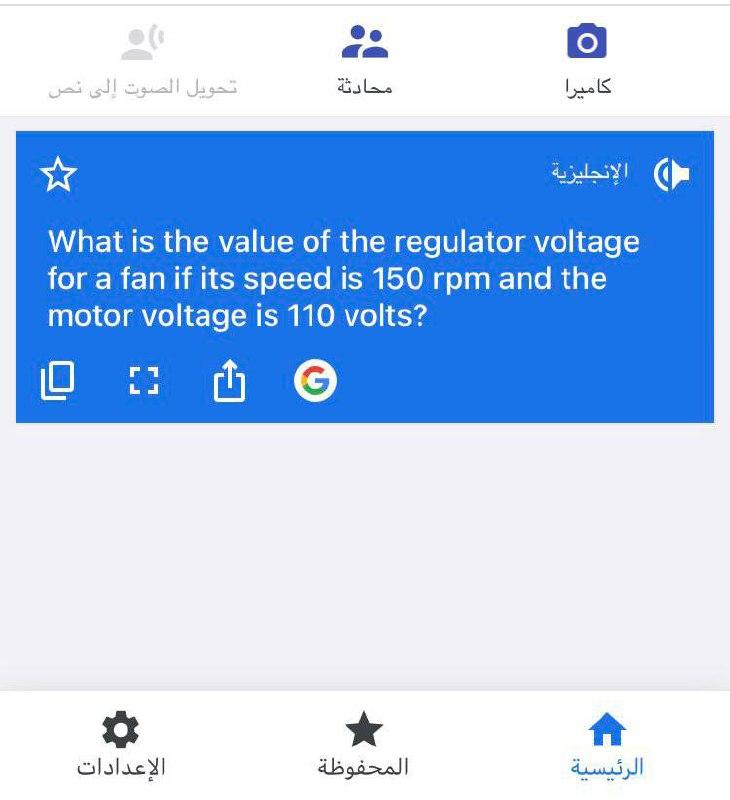Listen to the English translation aloud
The image size is (730, 800).
pyautogui.click(x=672, y=175)
